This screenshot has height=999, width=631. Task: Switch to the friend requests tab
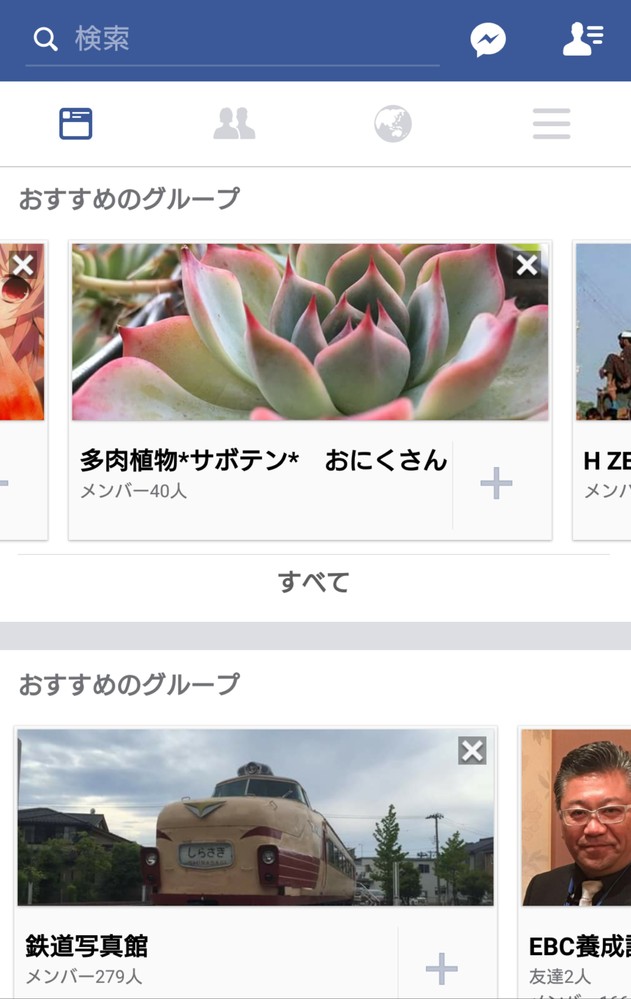pyautogui.click(x=234, y=124)
